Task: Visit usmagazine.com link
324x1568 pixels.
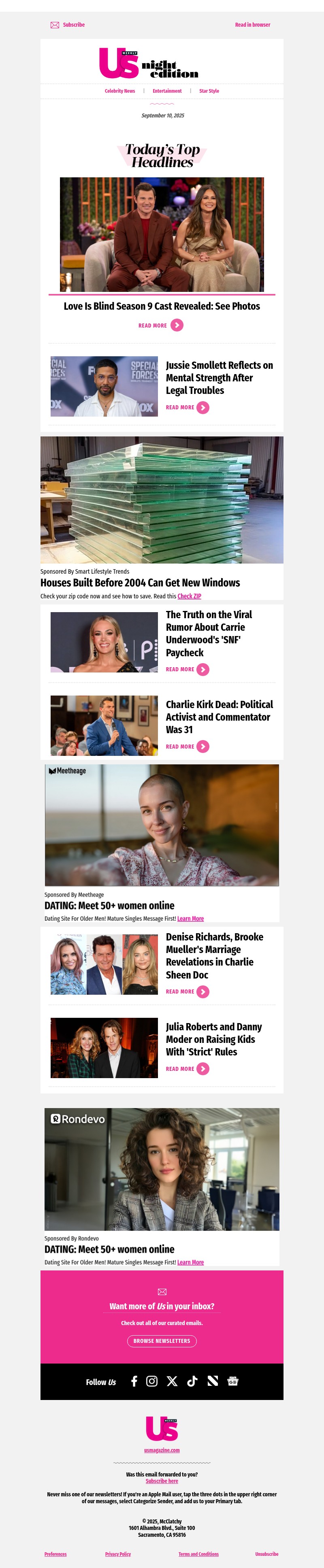Action: click(161, 1451)
